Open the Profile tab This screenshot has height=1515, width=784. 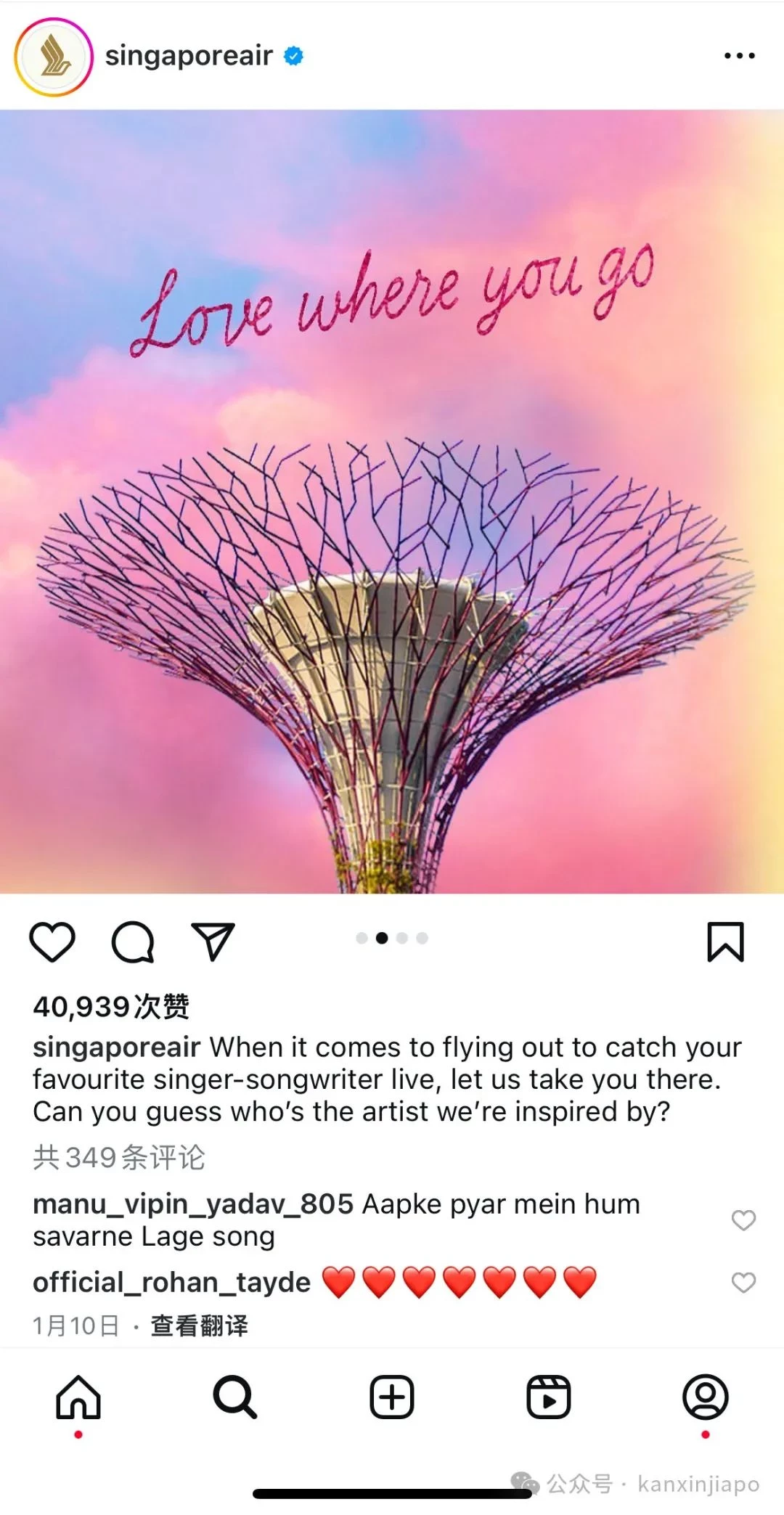click(705, 1397)
